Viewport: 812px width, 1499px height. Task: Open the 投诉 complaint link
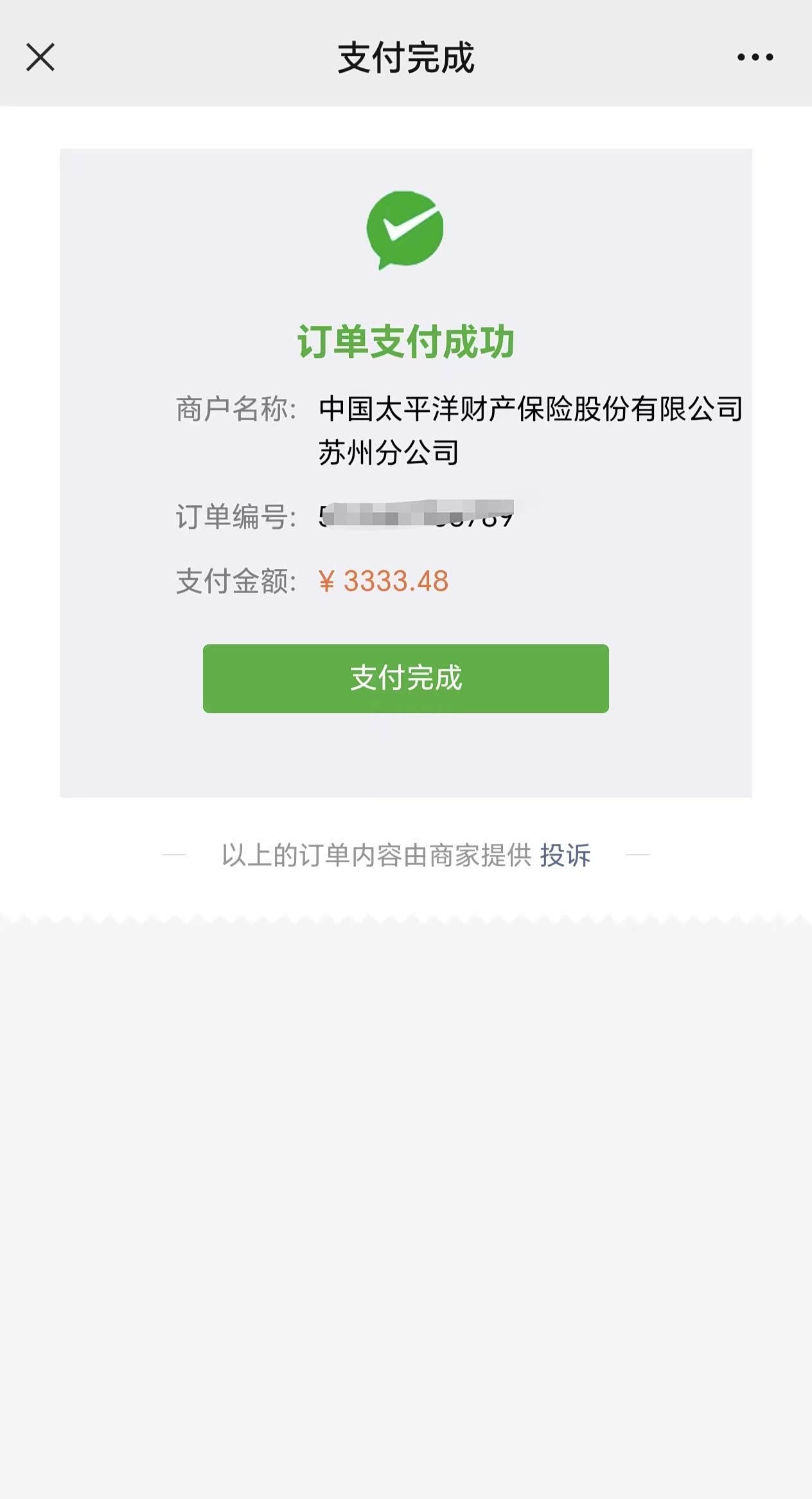coord(565,855)
